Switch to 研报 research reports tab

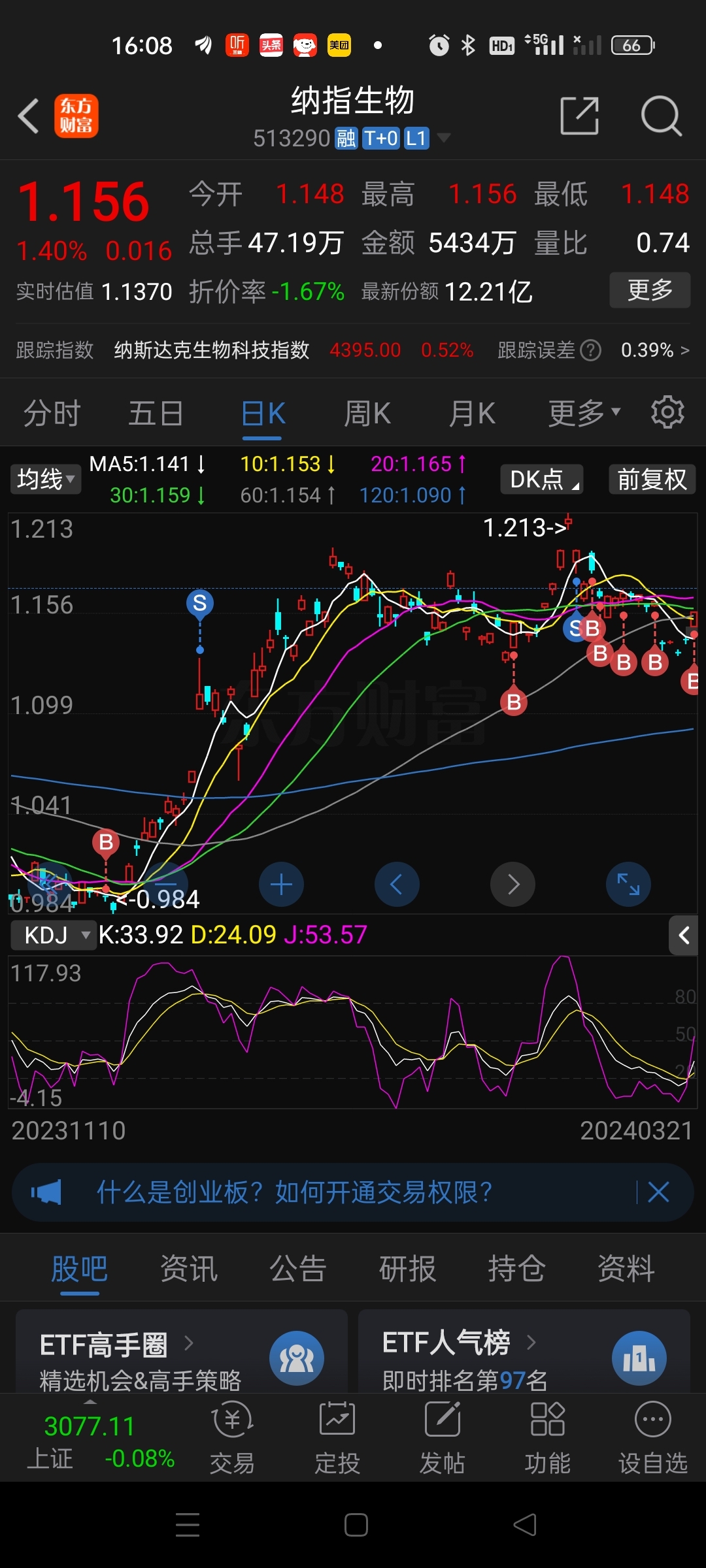[x=407, y=1267]
